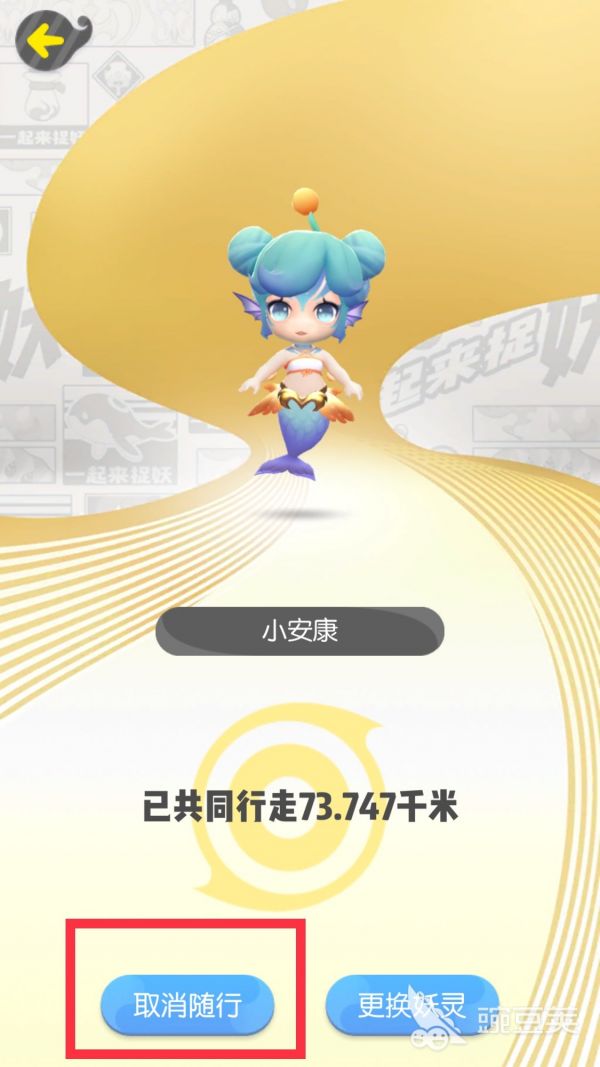Tap the 取消随行 button

point(188,1003)
